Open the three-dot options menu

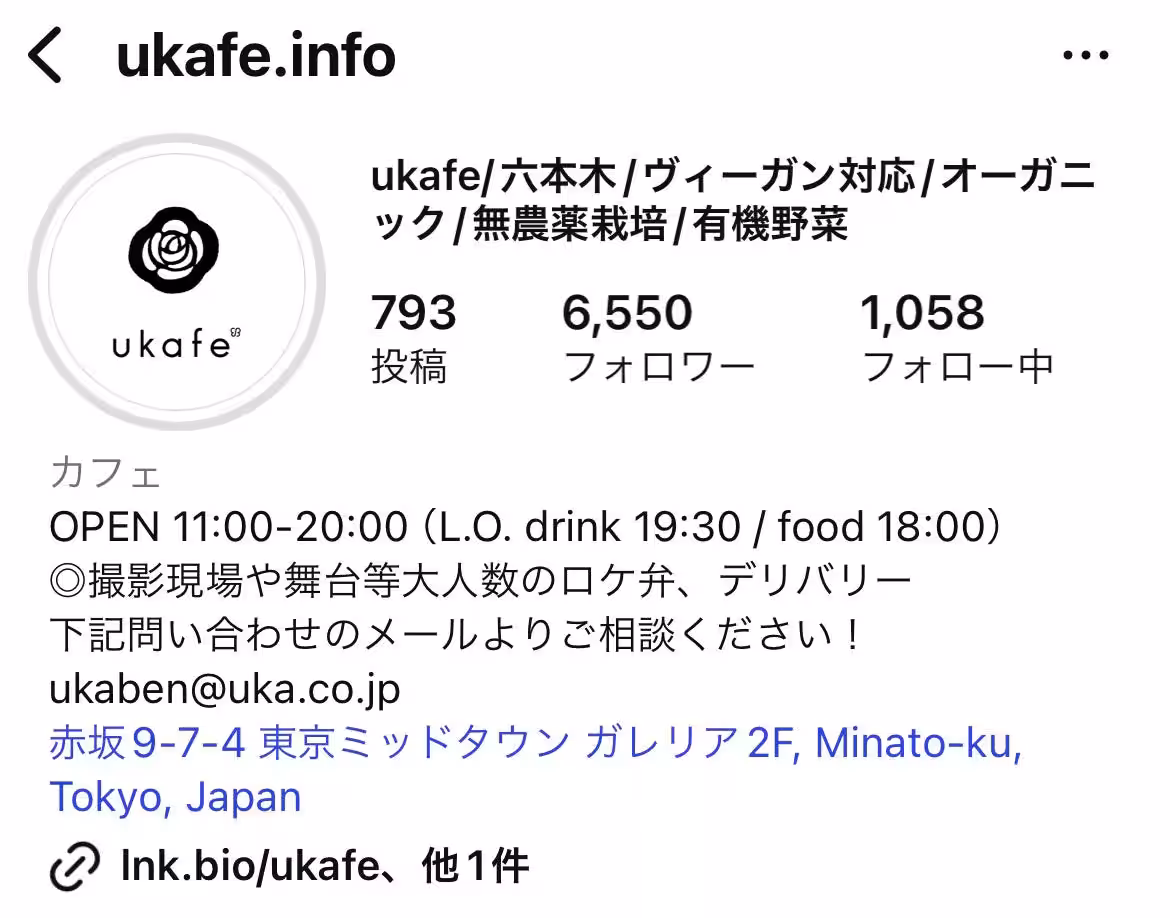pos(1086,56)
